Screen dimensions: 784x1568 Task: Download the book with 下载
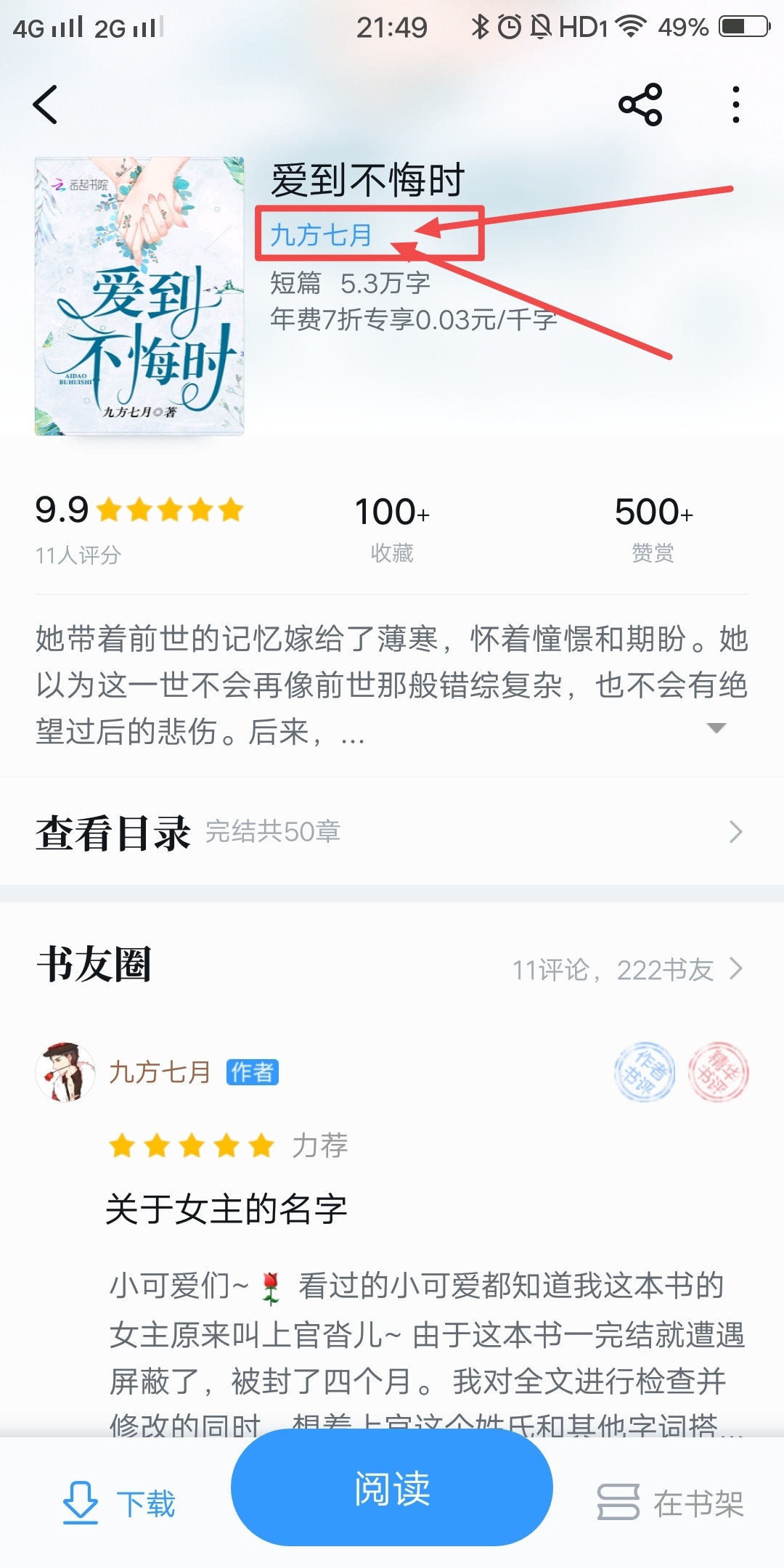(x=120, y=1503)
